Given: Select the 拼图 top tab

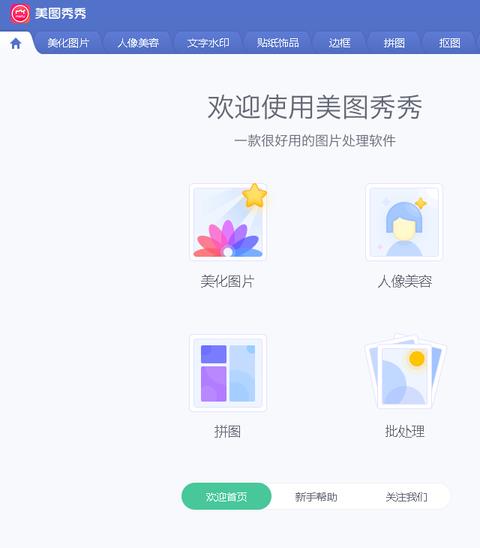Looking at the screenshot, I should click(394, 43).
